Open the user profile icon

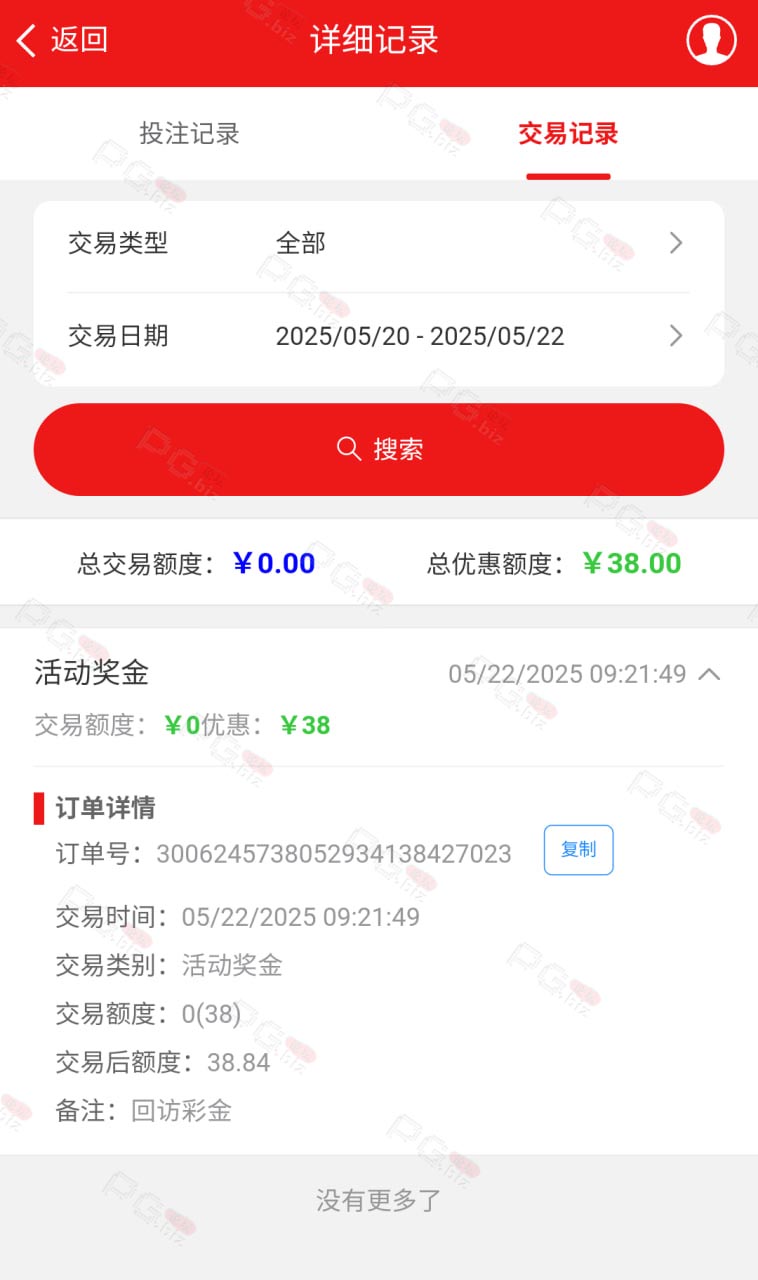pyautogui.click(x=711, y=41)
